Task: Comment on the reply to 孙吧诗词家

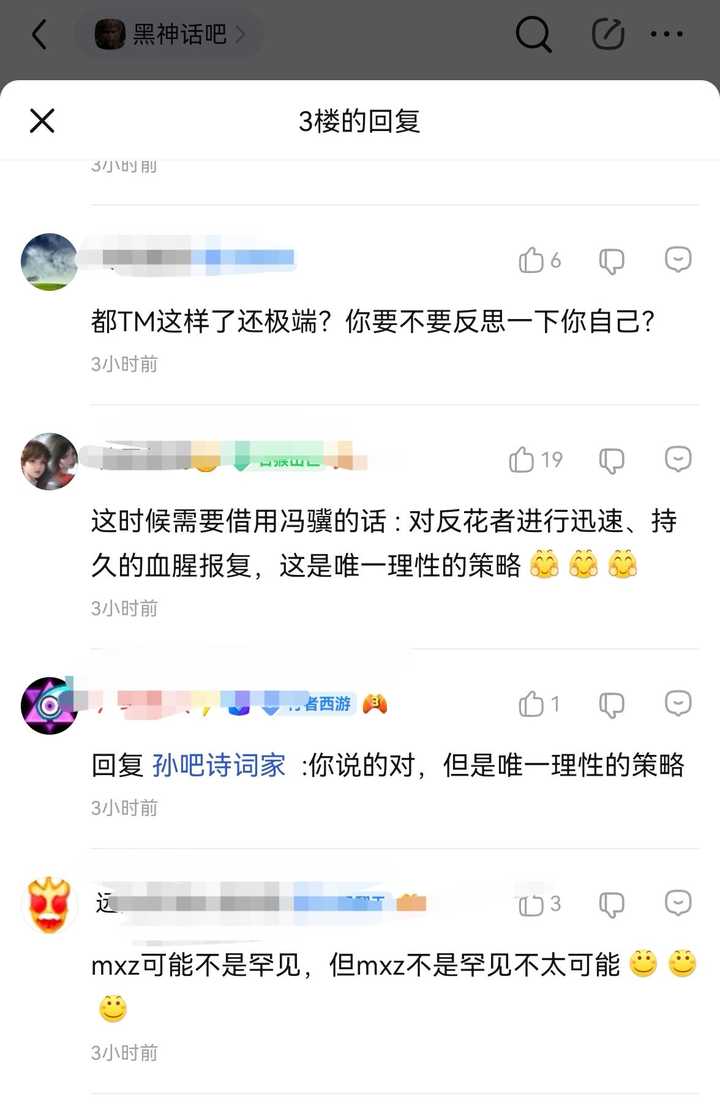Action: pyautogui.click(x=678, y=703)
